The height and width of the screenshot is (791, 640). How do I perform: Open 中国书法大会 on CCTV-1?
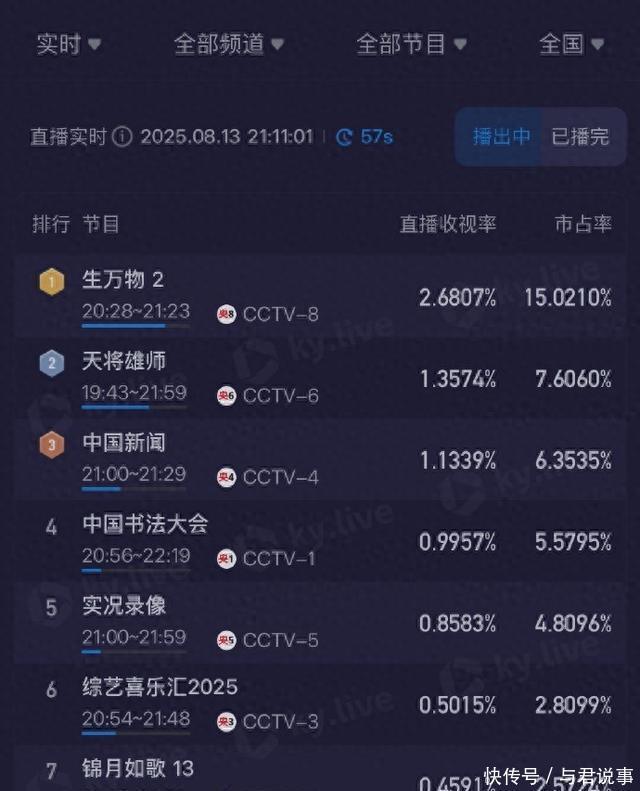(x=320, y=541)
